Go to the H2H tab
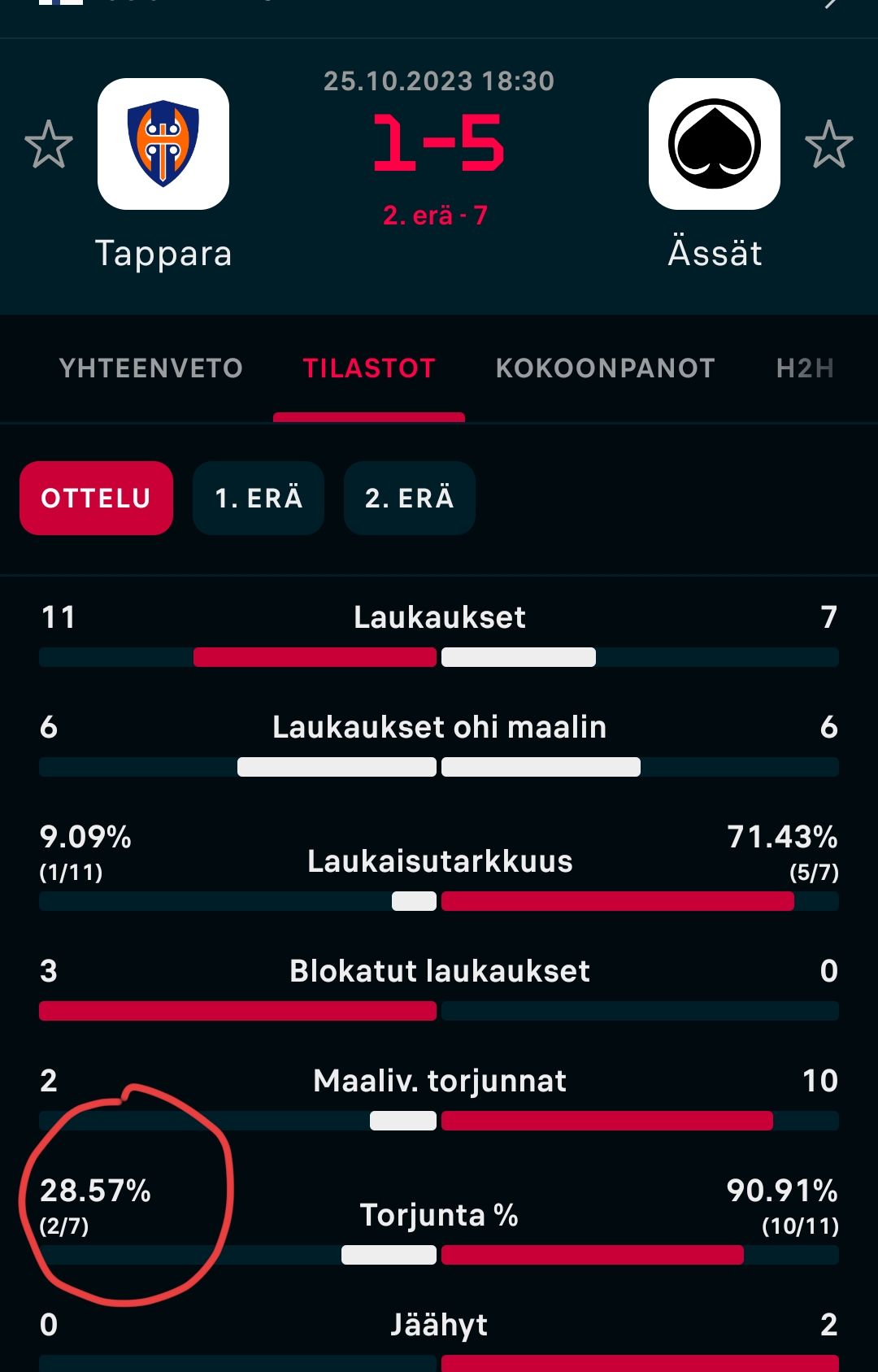Viewport: 878px width, 1372px height. pos(805,368)
